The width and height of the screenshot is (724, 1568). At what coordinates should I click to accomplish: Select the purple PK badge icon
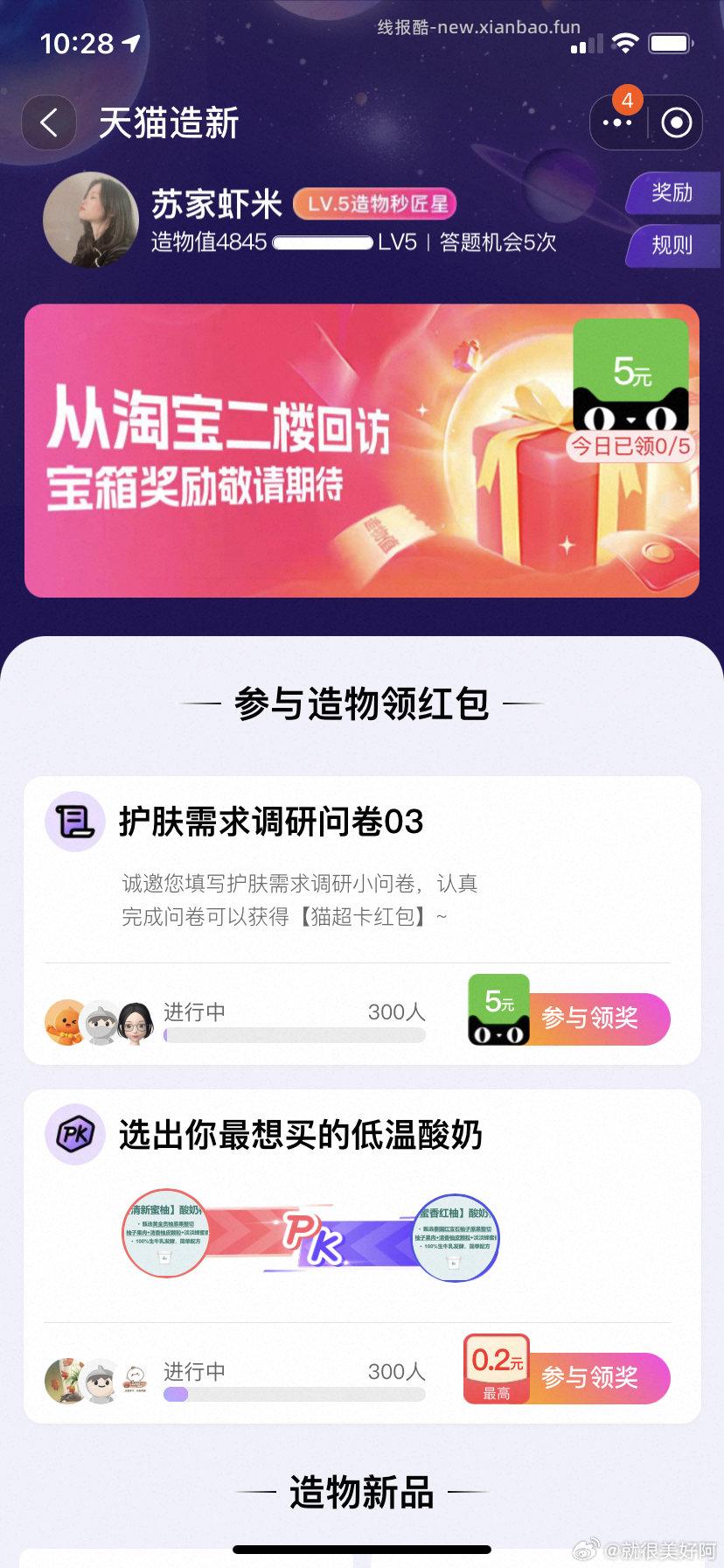(74, 1136)
